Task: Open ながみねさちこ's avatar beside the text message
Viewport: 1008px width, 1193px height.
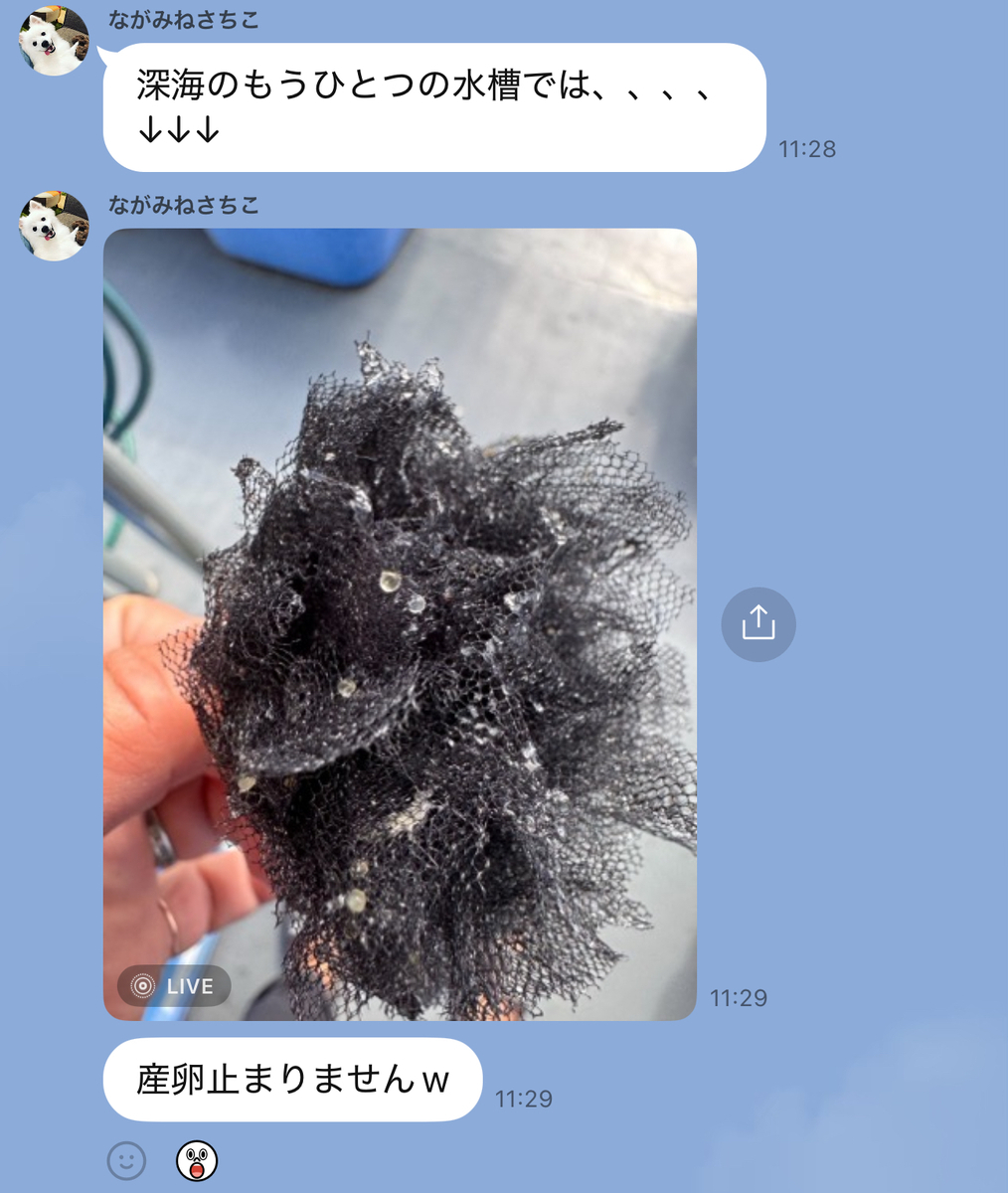Action: click(x=54, y=40)
